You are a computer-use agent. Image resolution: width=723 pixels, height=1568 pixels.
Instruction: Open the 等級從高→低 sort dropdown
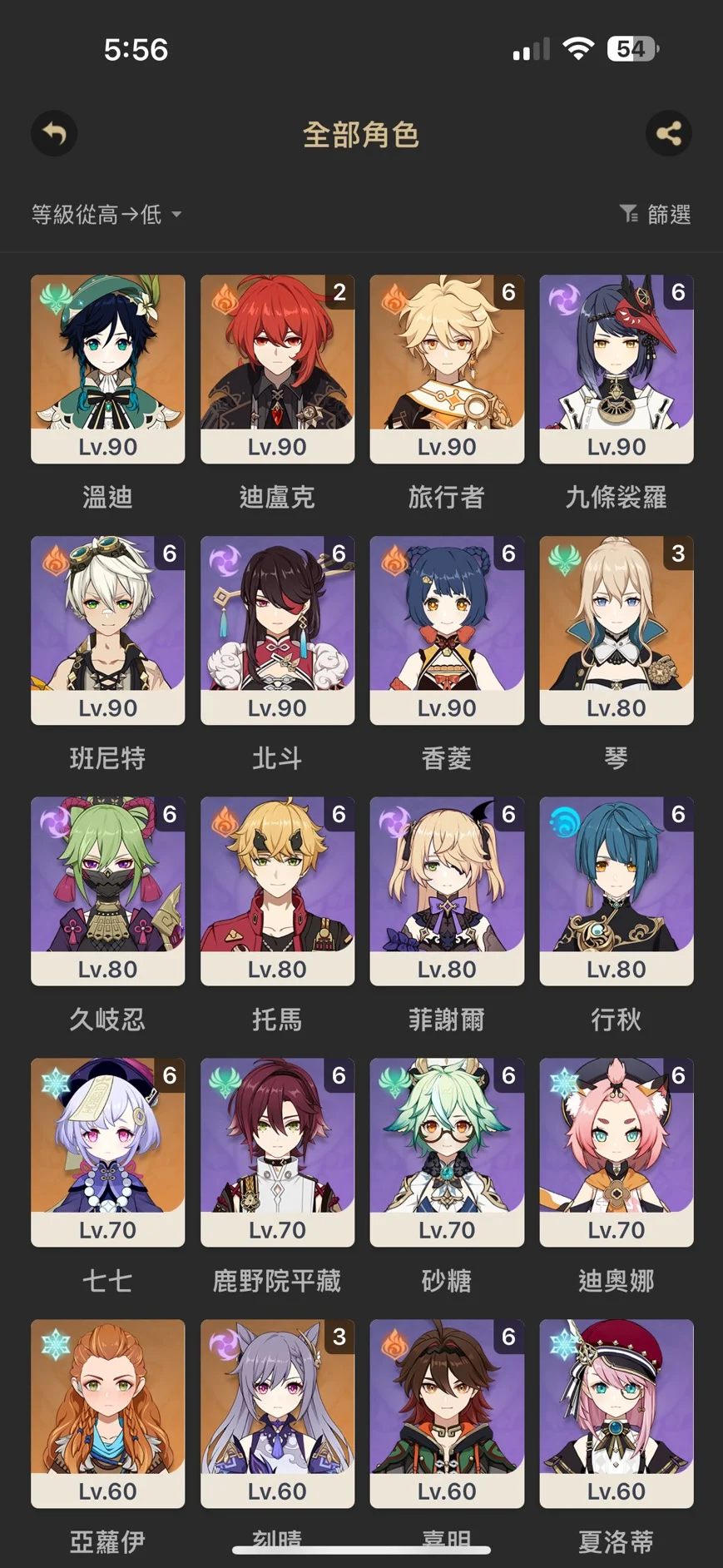[106, 215]
